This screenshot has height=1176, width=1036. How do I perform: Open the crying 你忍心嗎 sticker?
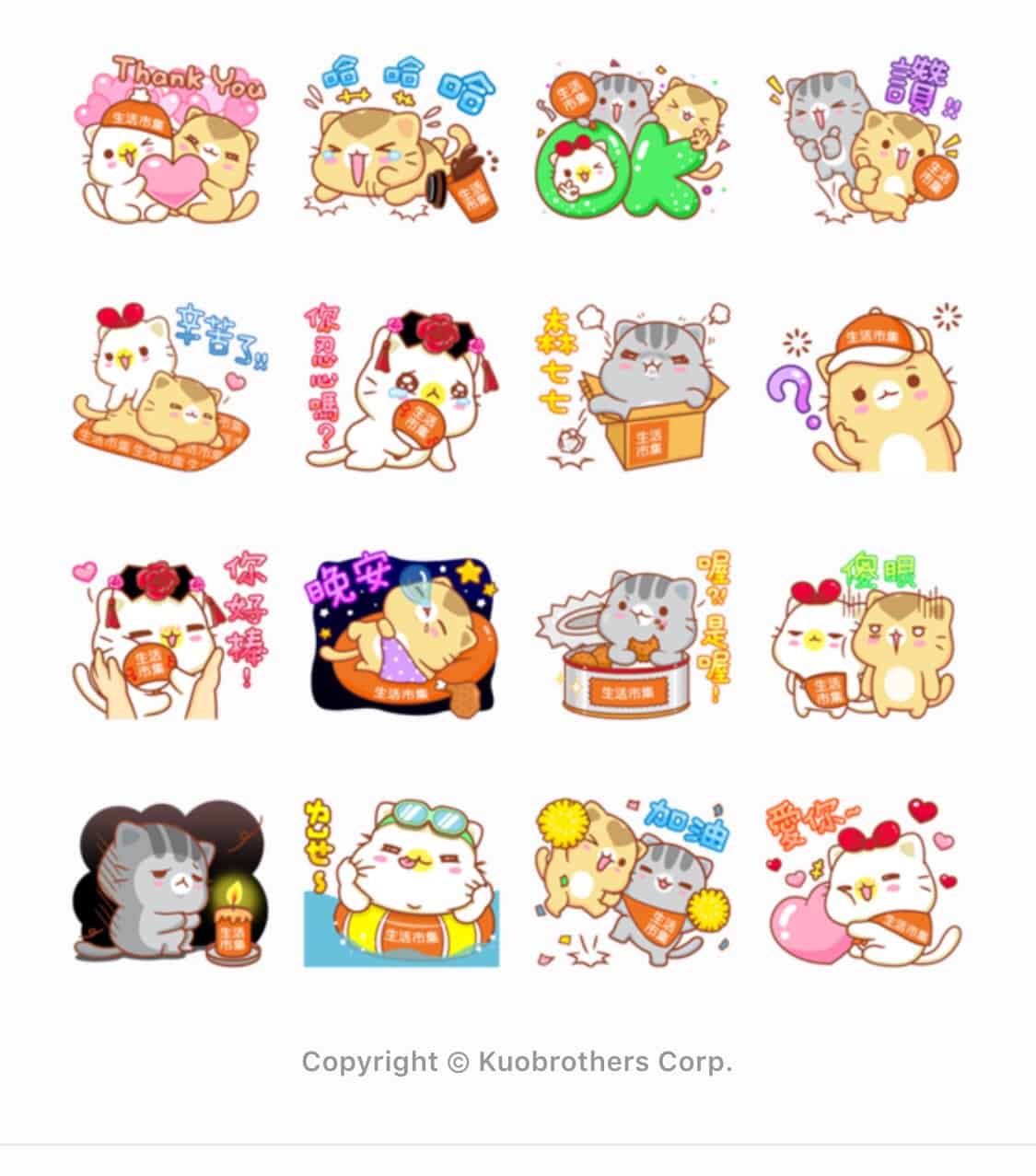pyautogui.click(x=402, y=385)
